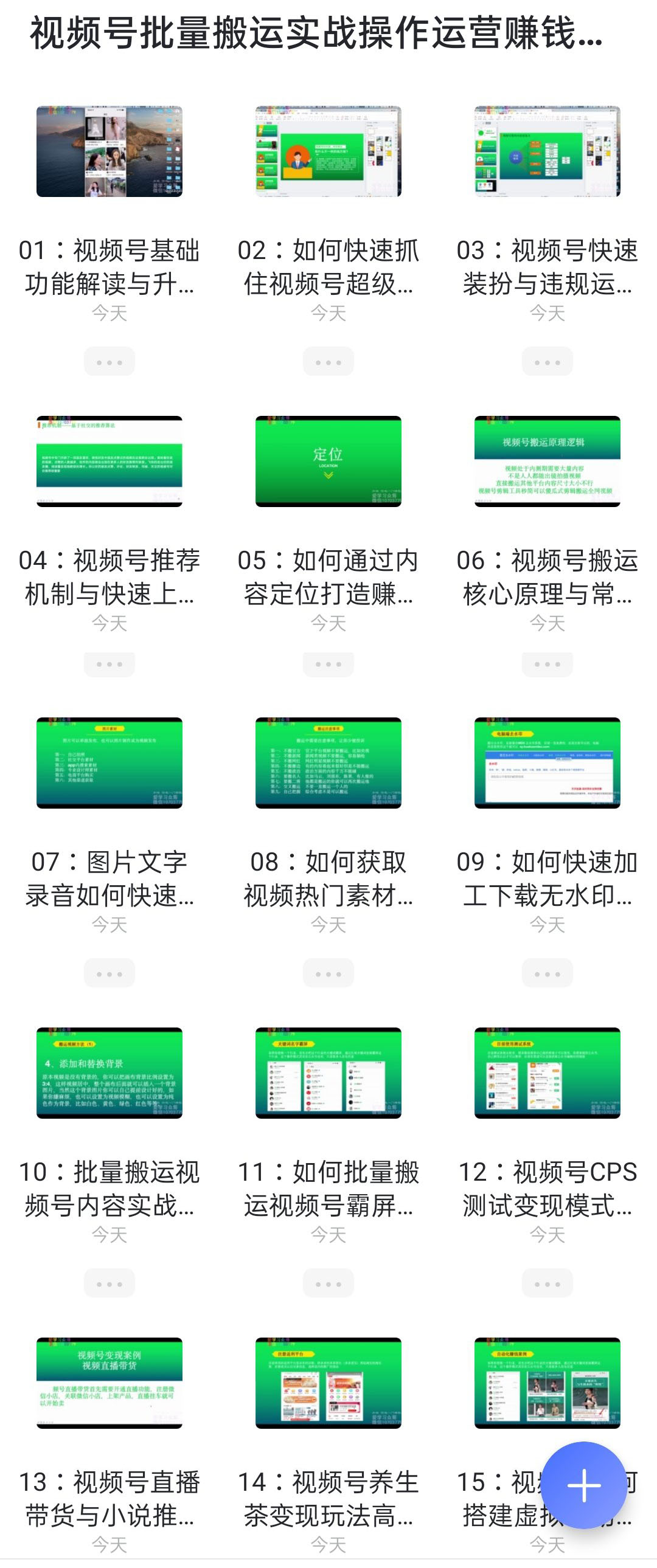Open video 12 视频号CPS测试变现模式
Screen dimensions: 657x1568
point(547,1073)
